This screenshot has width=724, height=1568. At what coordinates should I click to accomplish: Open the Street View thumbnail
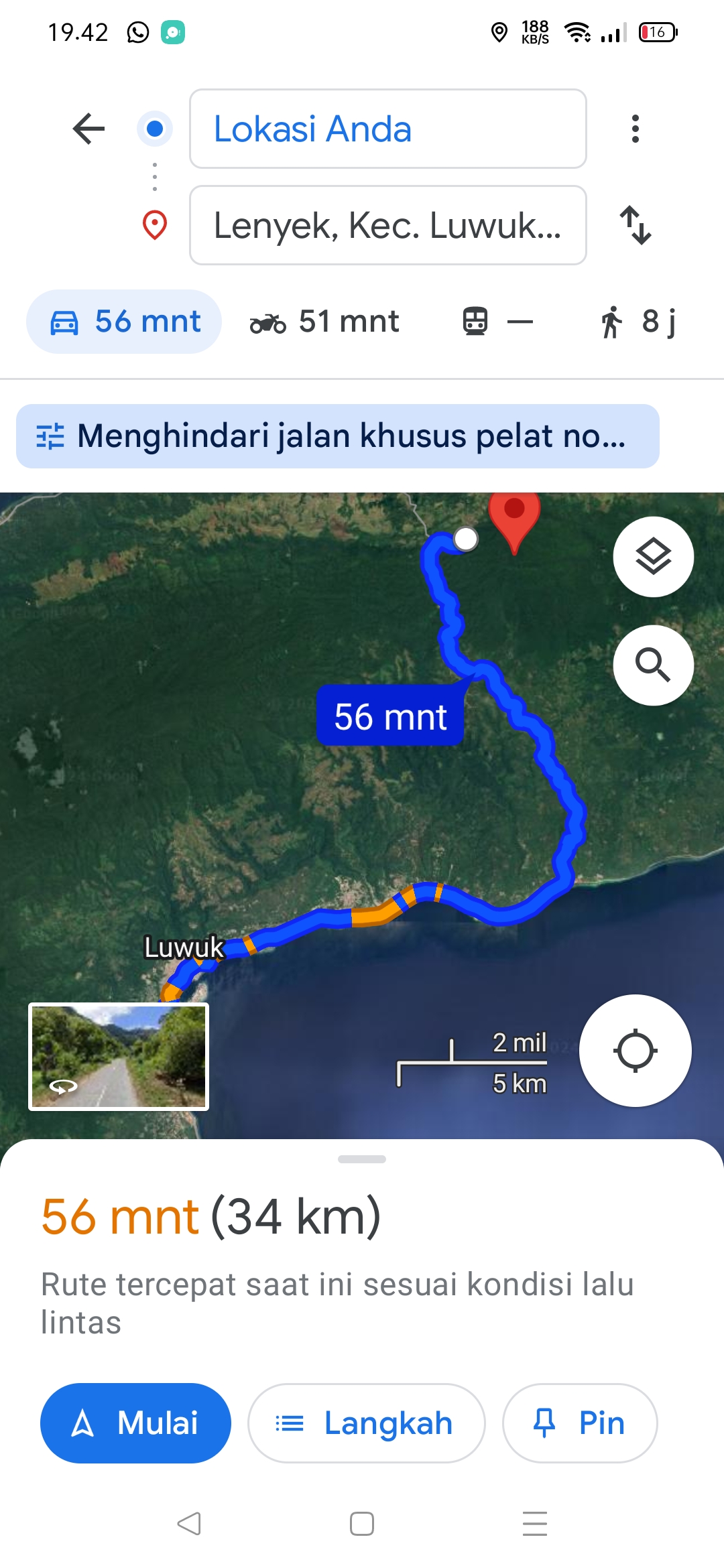tap(119, 1057)
